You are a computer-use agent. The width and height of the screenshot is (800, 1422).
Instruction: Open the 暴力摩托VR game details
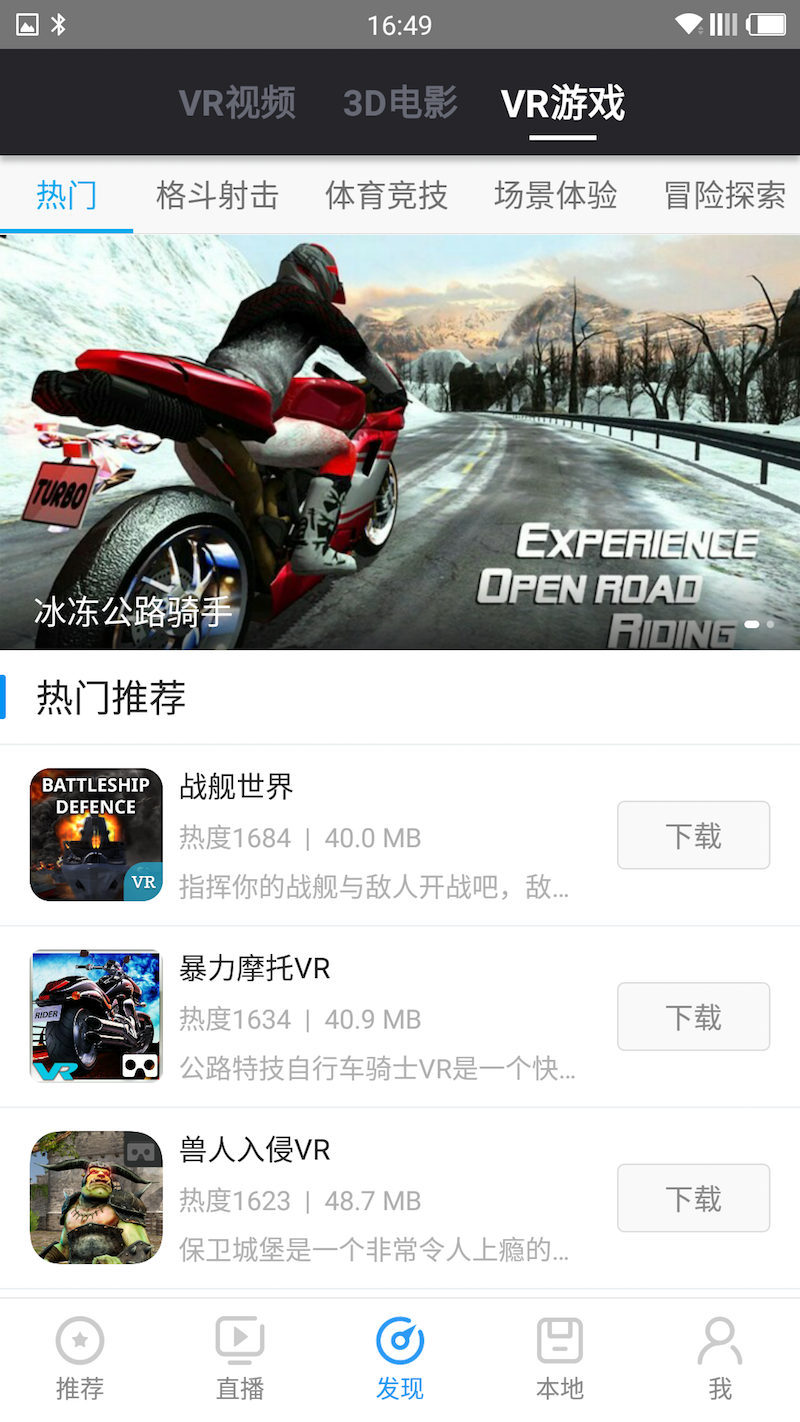pyautogui.click(x=254, y=968)
